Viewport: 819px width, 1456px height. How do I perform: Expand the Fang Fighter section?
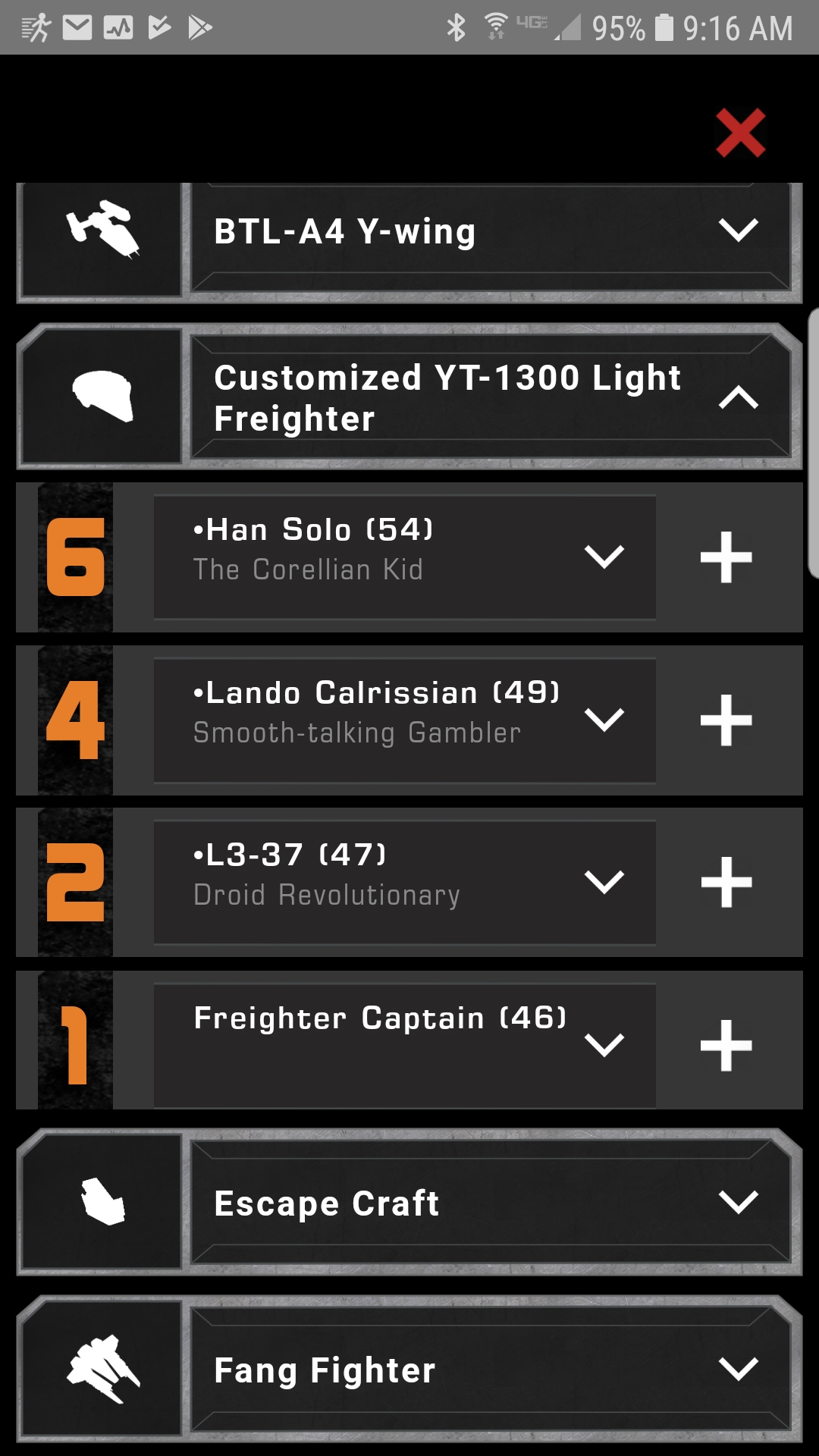point(738,1369)
